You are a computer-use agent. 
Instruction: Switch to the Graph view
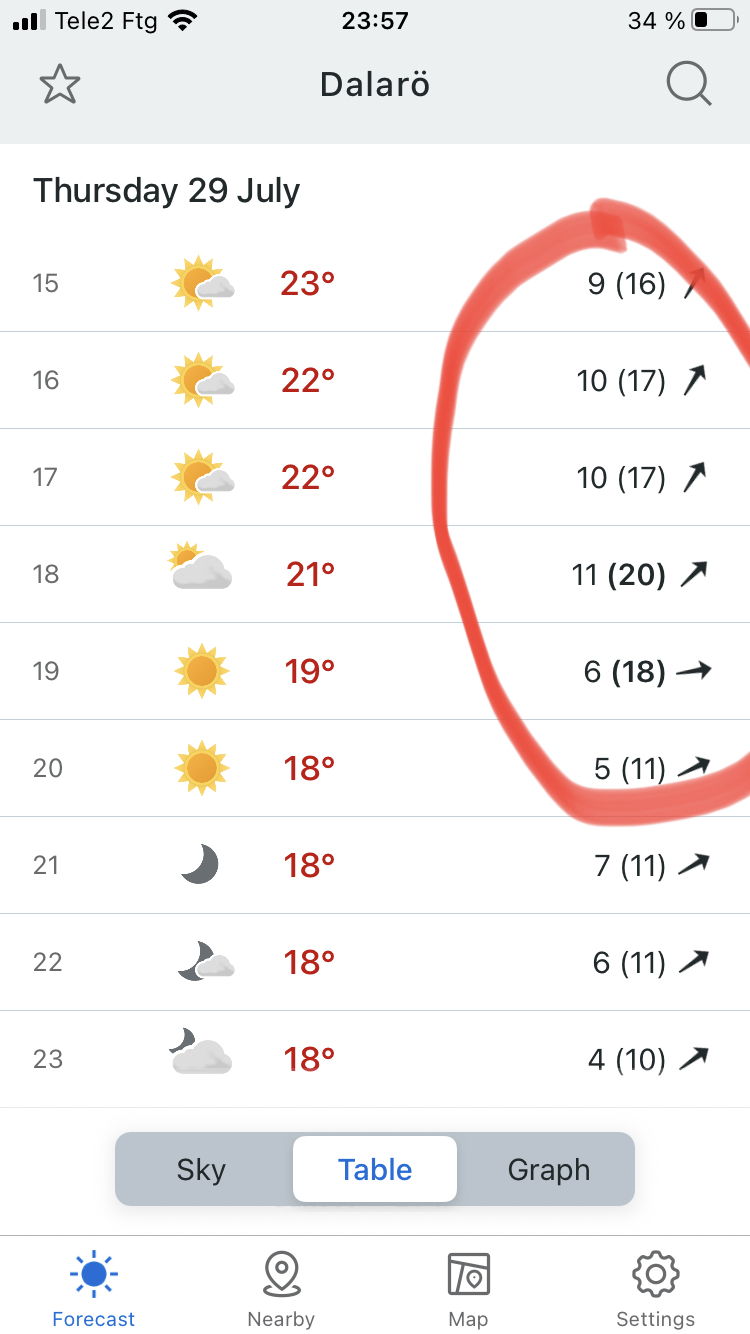click(x=548, y=1169)
